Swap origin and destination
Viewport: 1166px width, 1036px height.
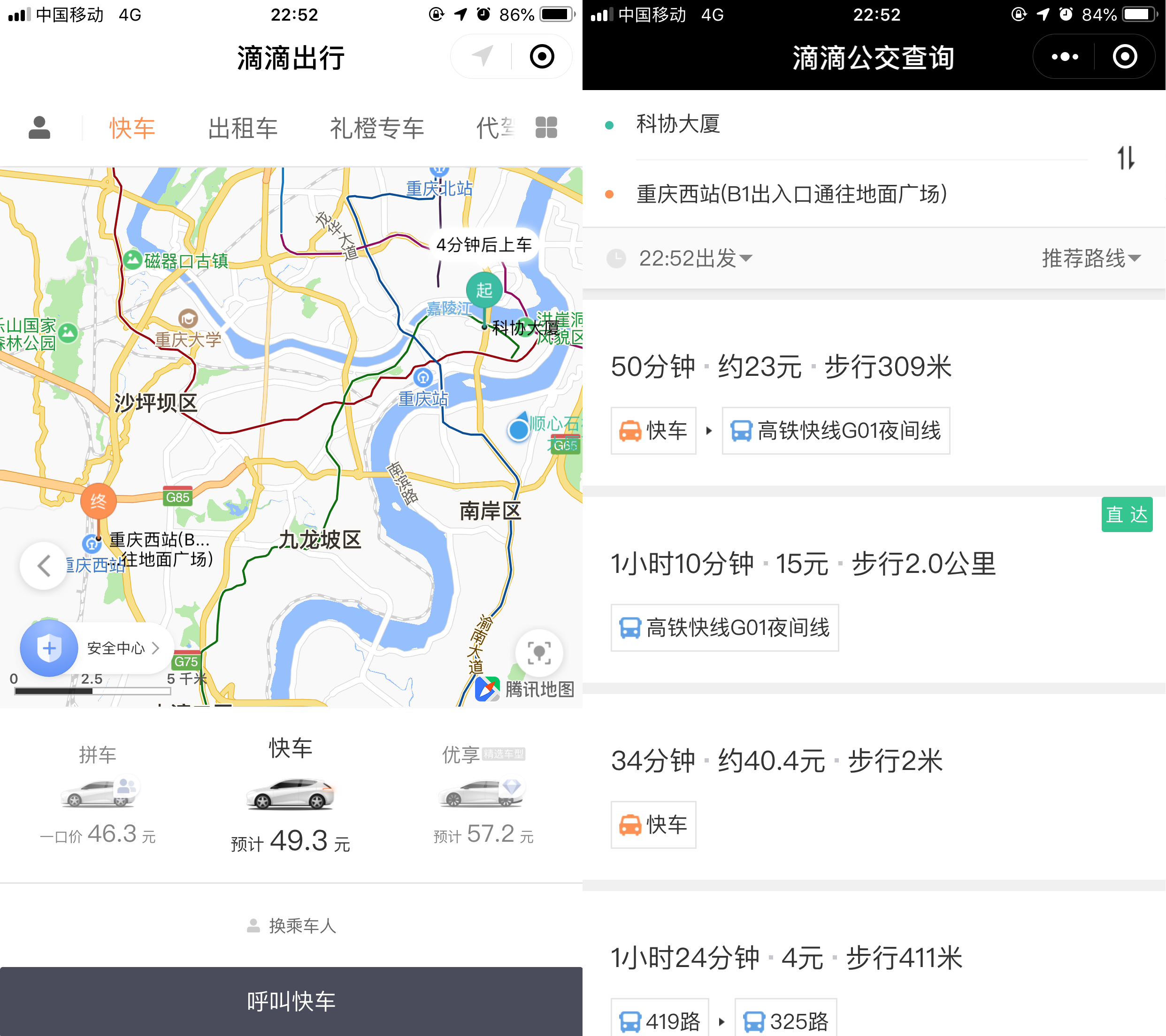tap(1126, 158)
